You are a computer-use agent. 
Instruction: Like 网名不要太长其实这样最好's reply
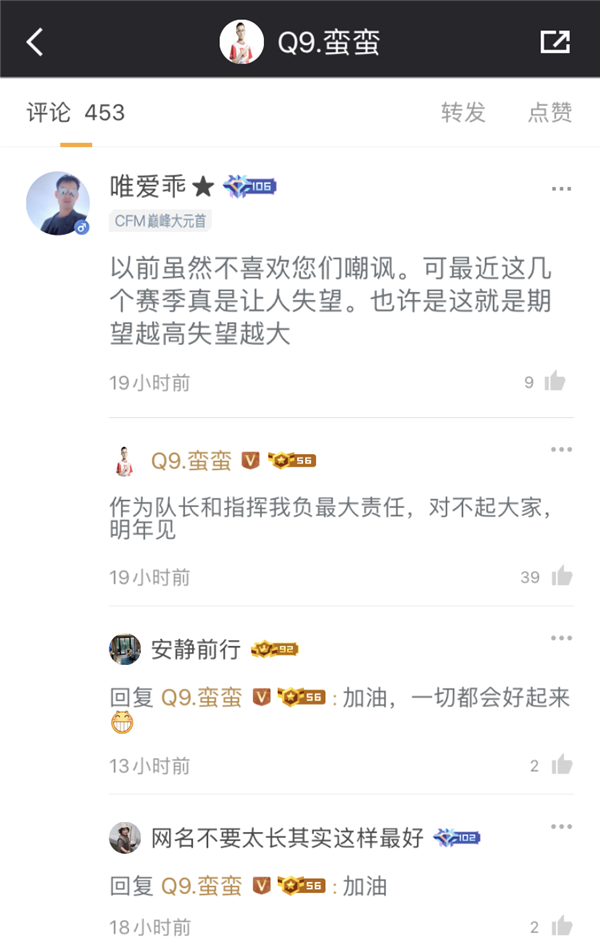click(x=561, y=926)
